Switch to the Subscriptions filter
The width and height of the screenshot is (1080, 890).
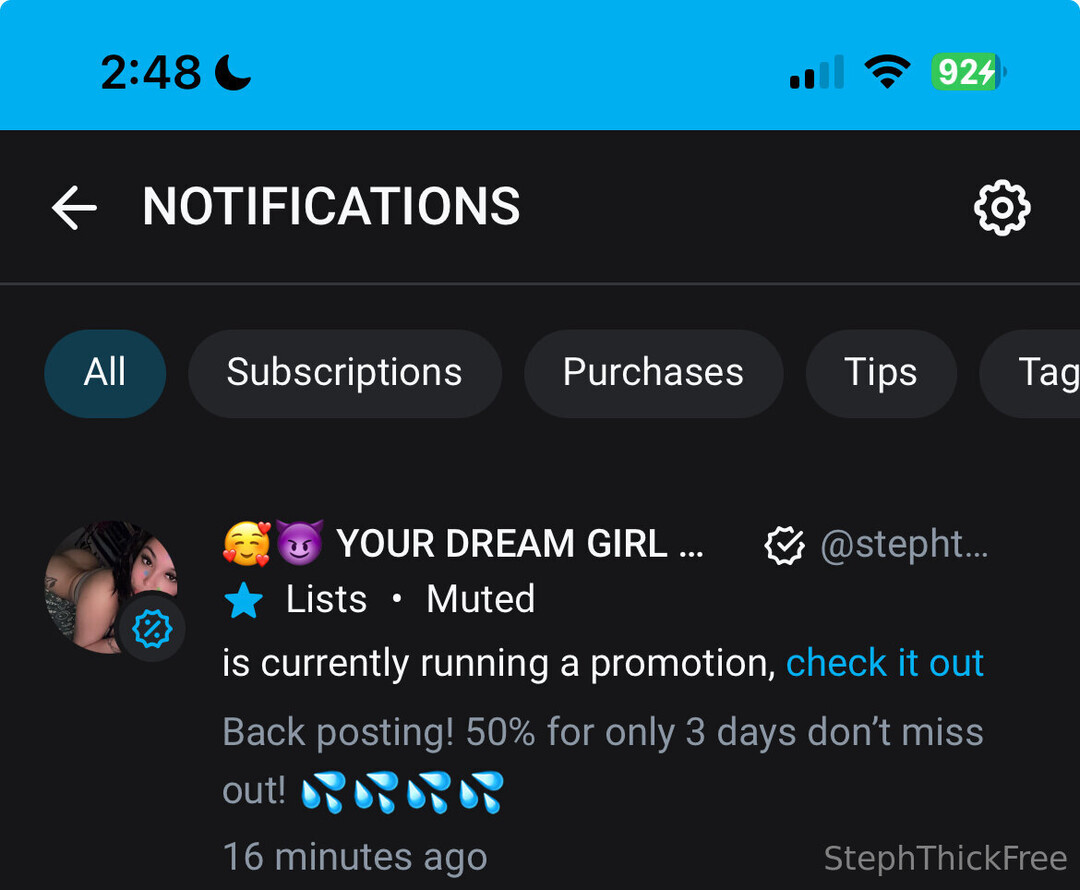[344, 373]
